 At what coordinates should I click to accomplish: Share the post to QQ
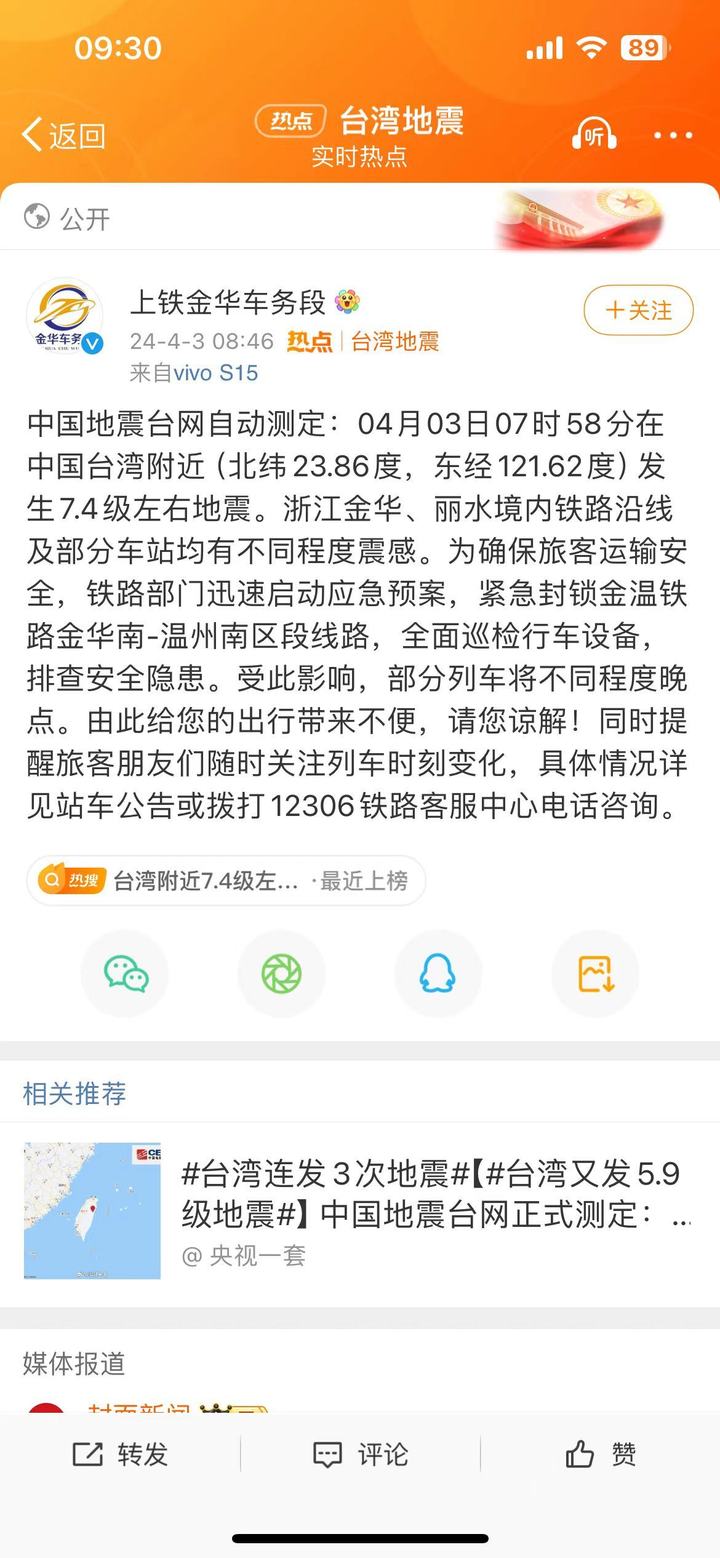tap(438, 973)
